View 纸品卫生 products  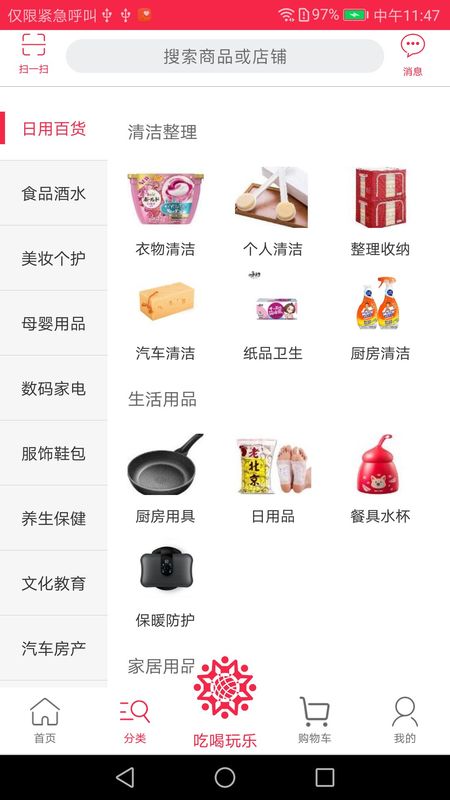point(272,317)
